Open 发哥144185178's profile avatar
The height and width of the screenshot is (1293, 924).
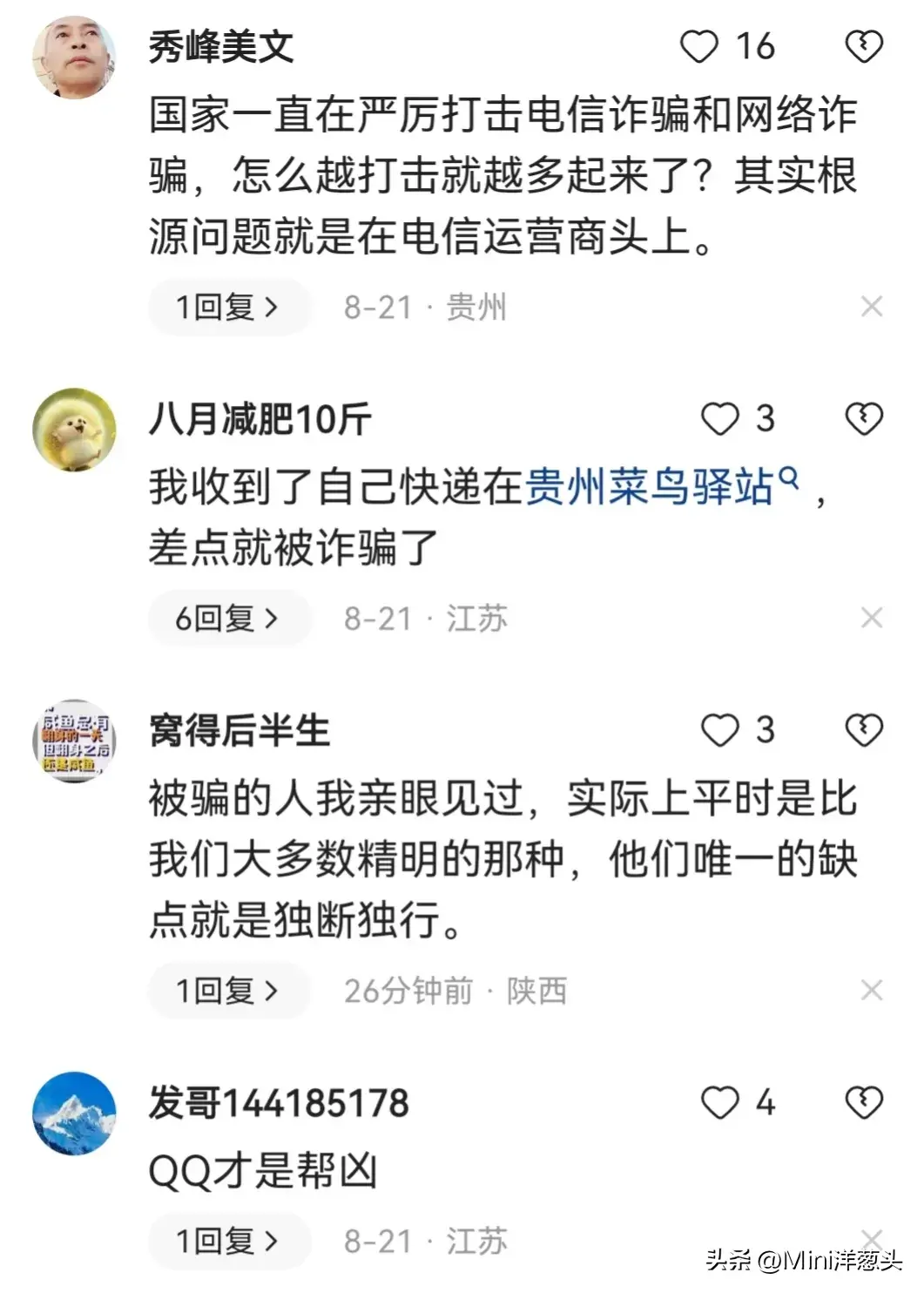pyautogui.click(x=74, y=1114)
